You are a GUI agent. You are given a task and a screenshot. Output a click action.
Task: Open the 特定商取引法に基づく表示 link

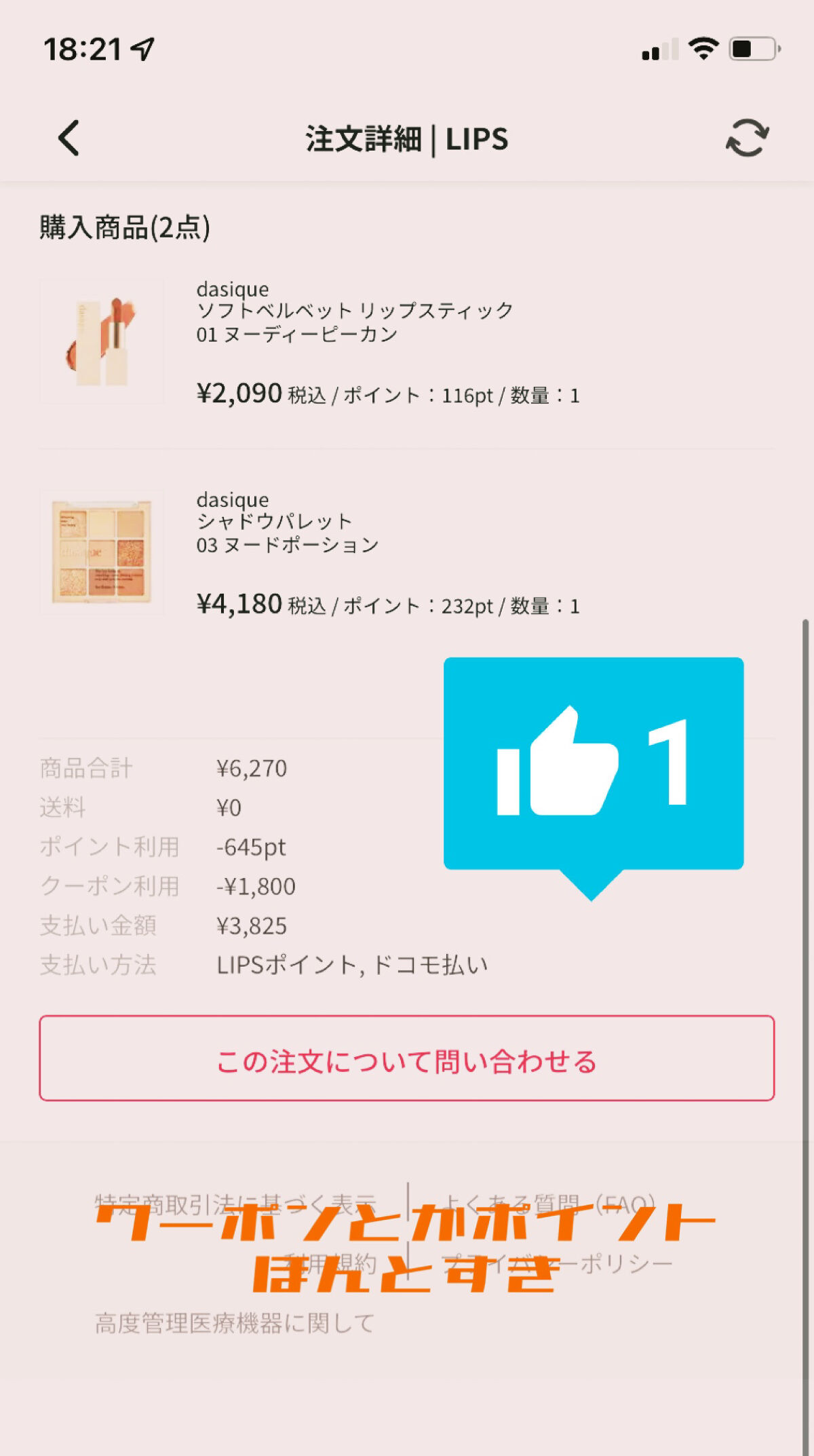pyautogui.click(x=237, y=1201)
